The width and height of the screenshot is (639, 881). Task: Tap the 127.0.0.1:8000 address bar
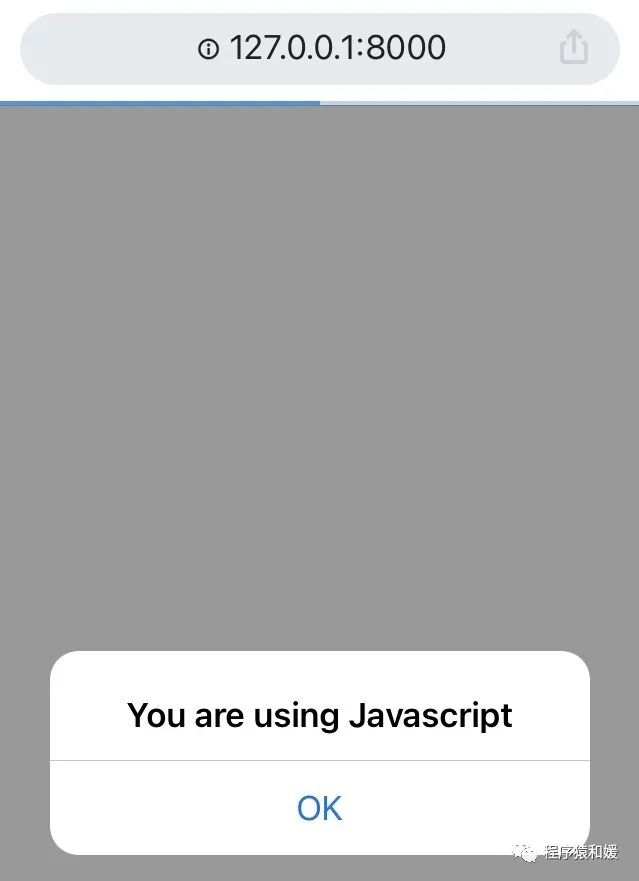[x=320, y=48]
